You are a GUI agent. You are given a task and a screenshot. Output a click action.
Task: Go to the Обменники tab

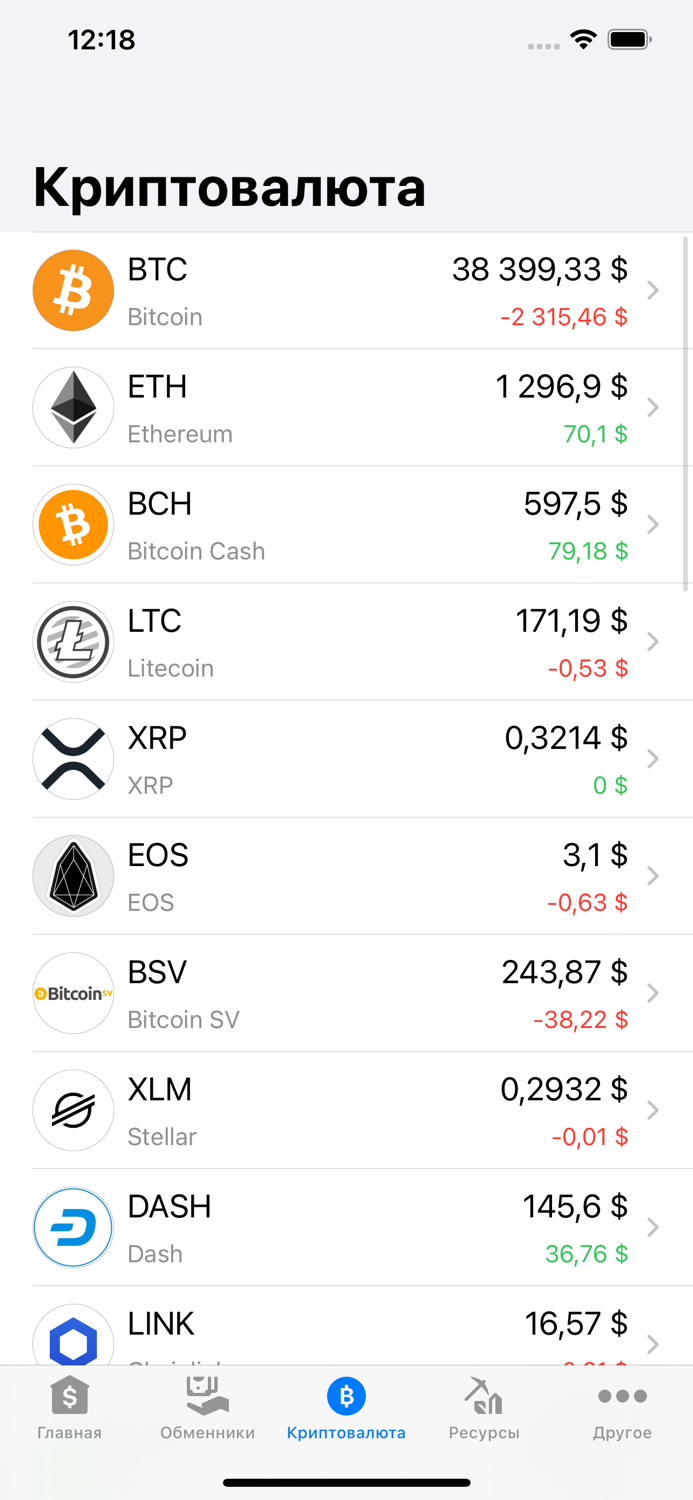click(207, 1408)
